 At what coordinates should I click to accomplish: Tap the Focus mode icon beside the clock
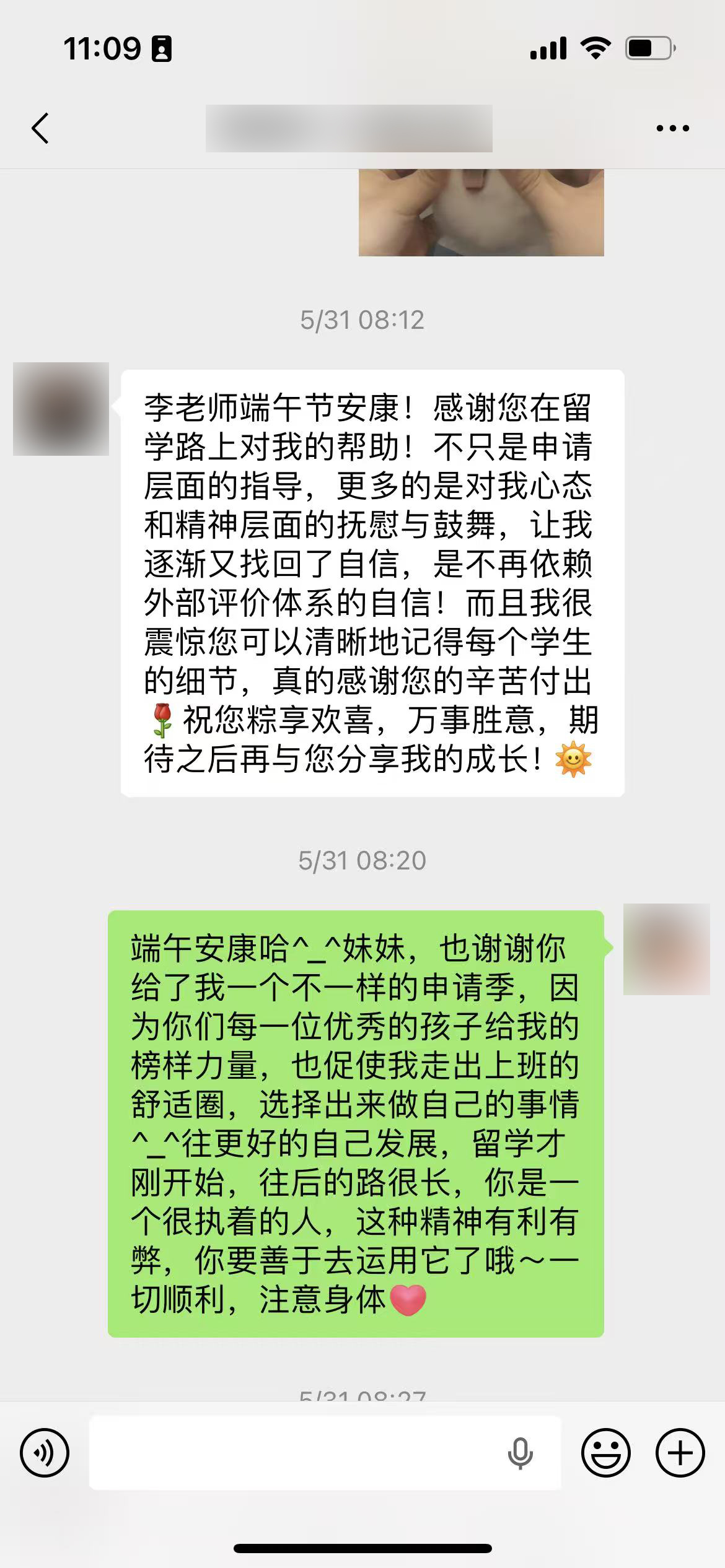point(161,48)
